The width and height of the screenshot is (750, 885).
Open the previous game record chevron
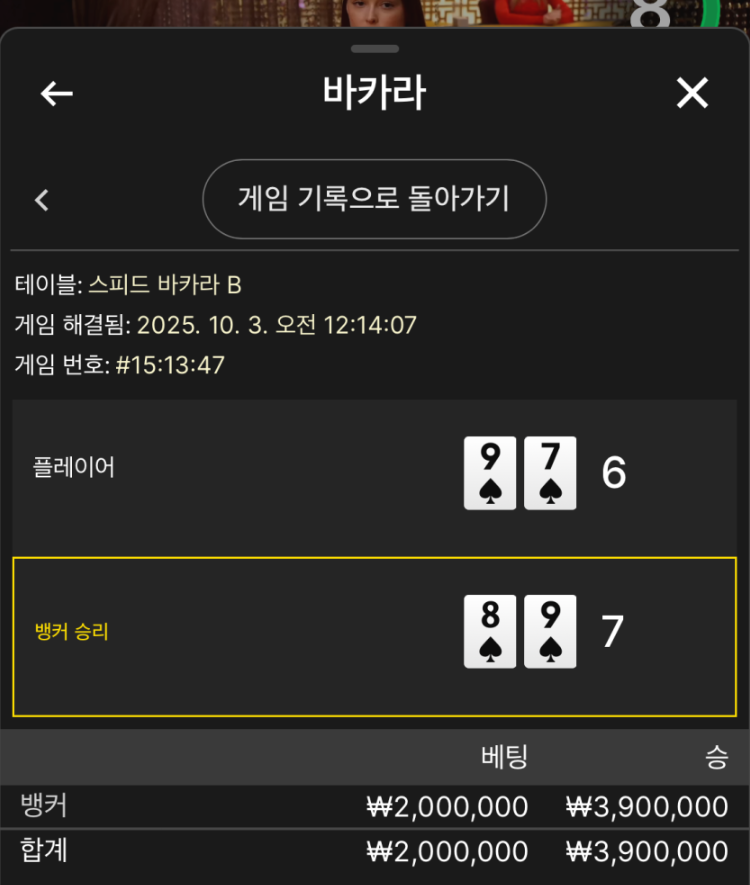[42, 200]
